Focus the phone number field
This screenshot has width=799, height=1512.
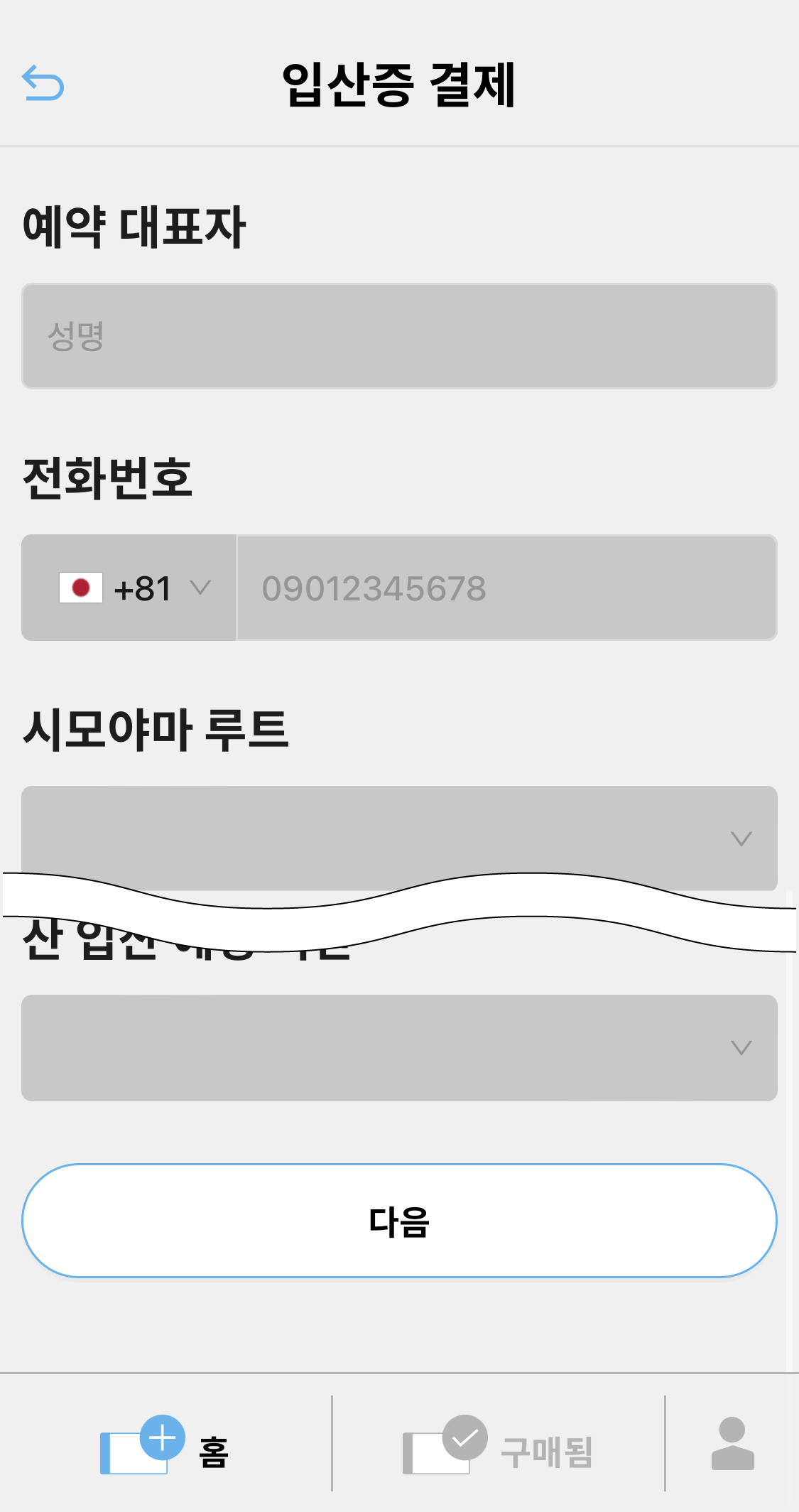click(507, 588)
